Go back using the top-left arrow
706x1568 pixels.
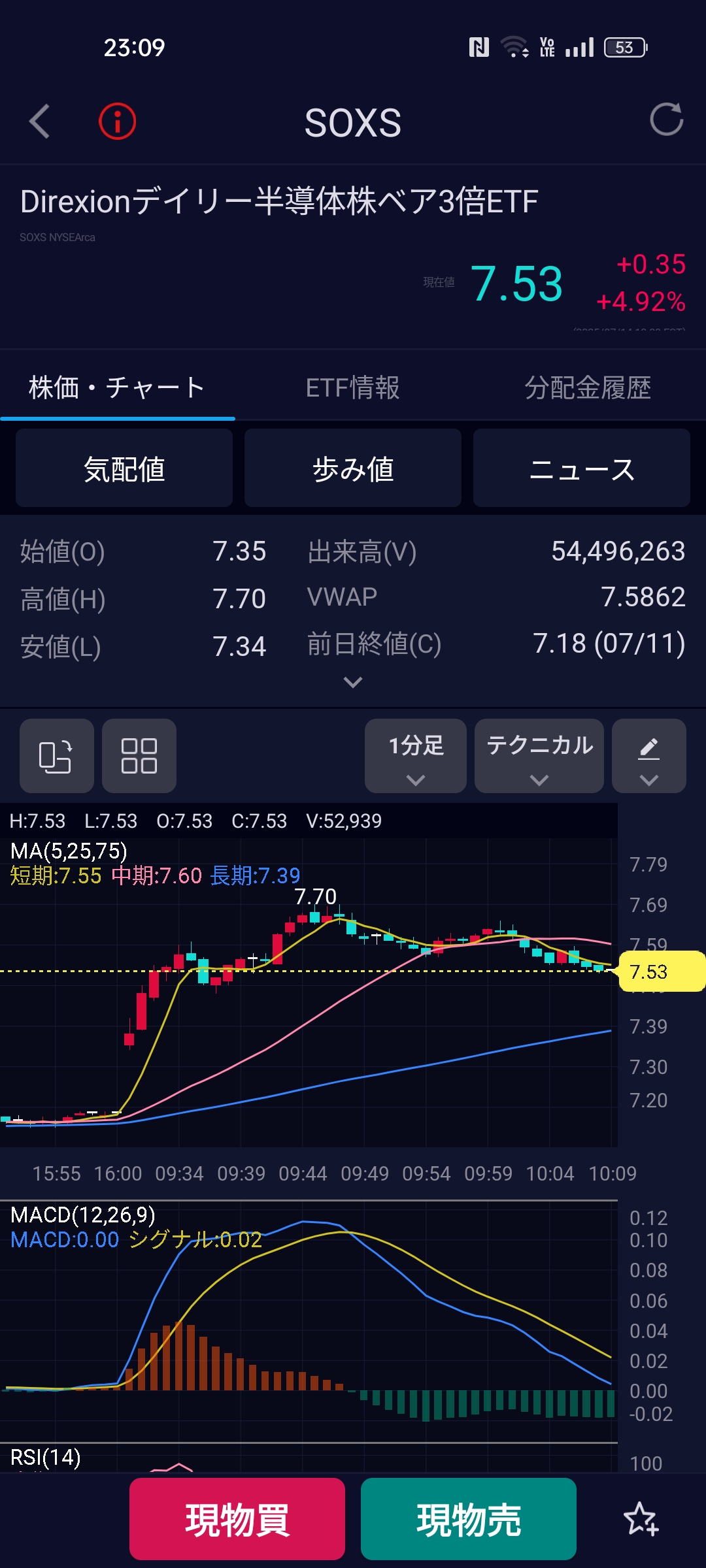coord(40,122)
